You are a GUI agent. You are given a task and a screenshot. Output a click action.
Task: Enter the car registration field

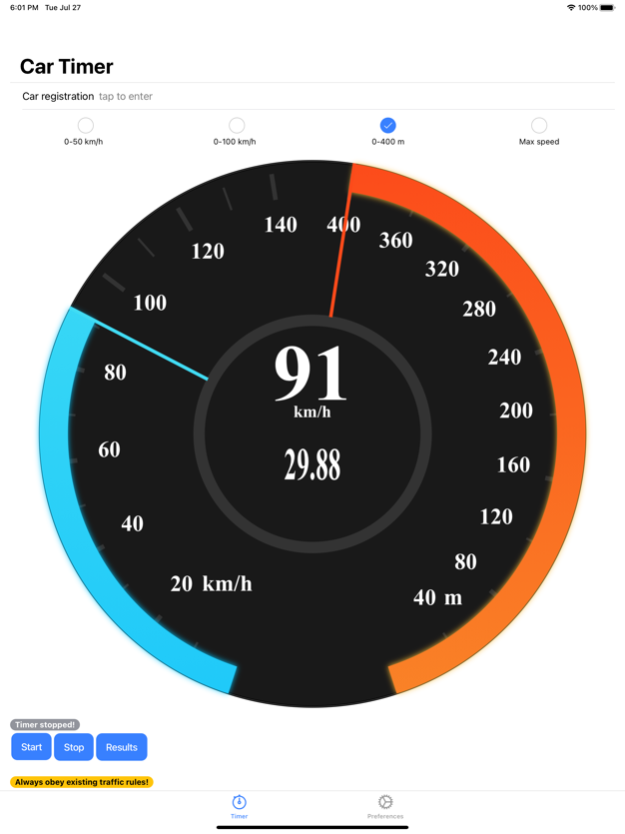[x=125, y=97]
